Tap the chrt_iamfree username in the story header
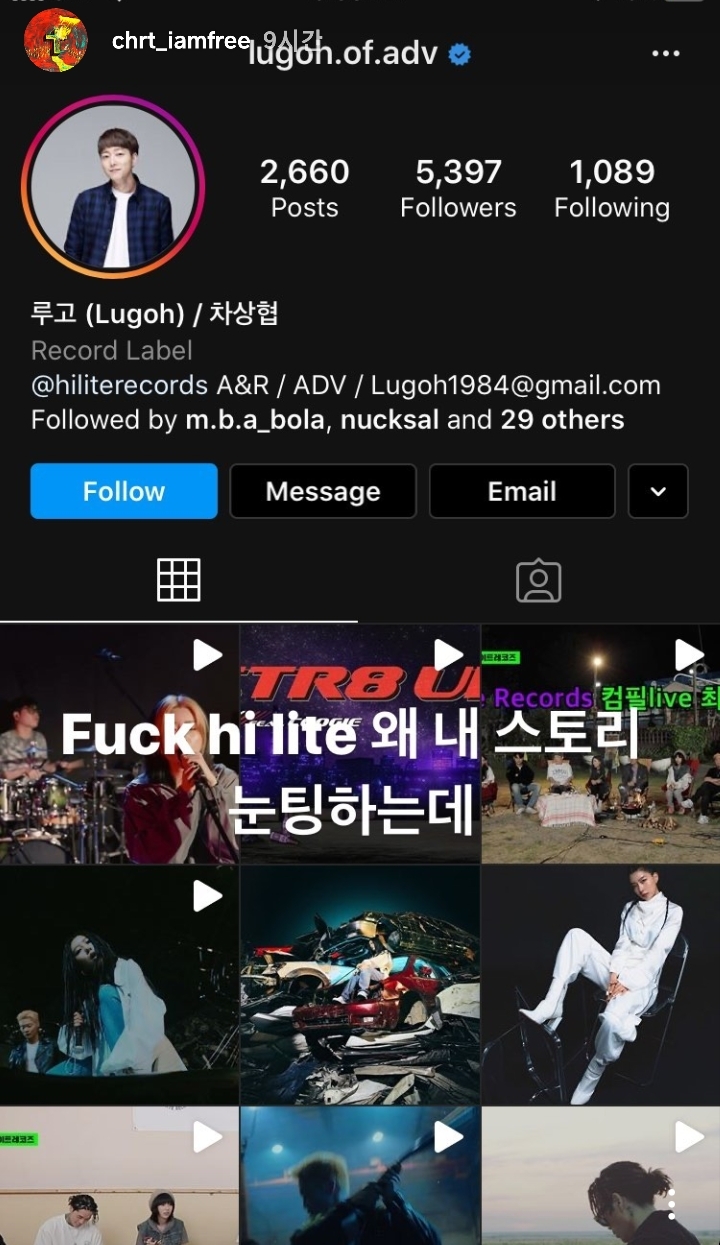The height and width of the screenshot is (1245, 720). (181, 41)
